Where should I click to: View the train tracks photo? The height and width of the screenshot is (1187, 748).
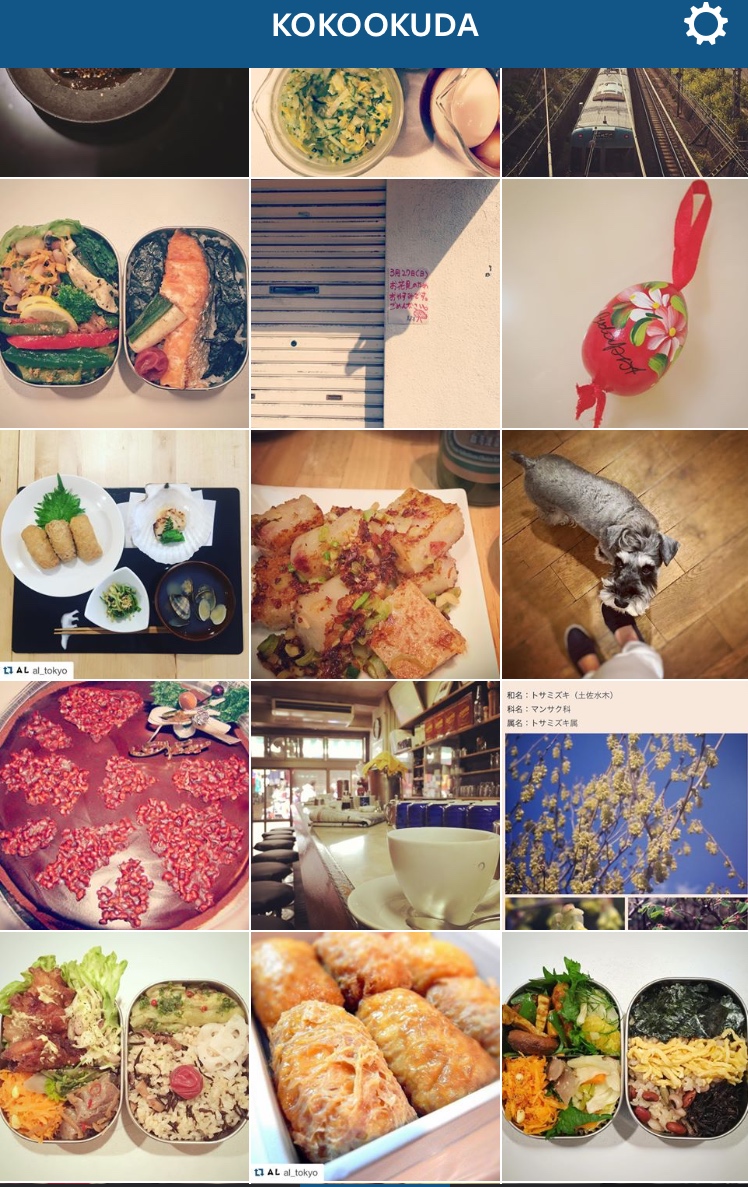[x=625, y=122]
